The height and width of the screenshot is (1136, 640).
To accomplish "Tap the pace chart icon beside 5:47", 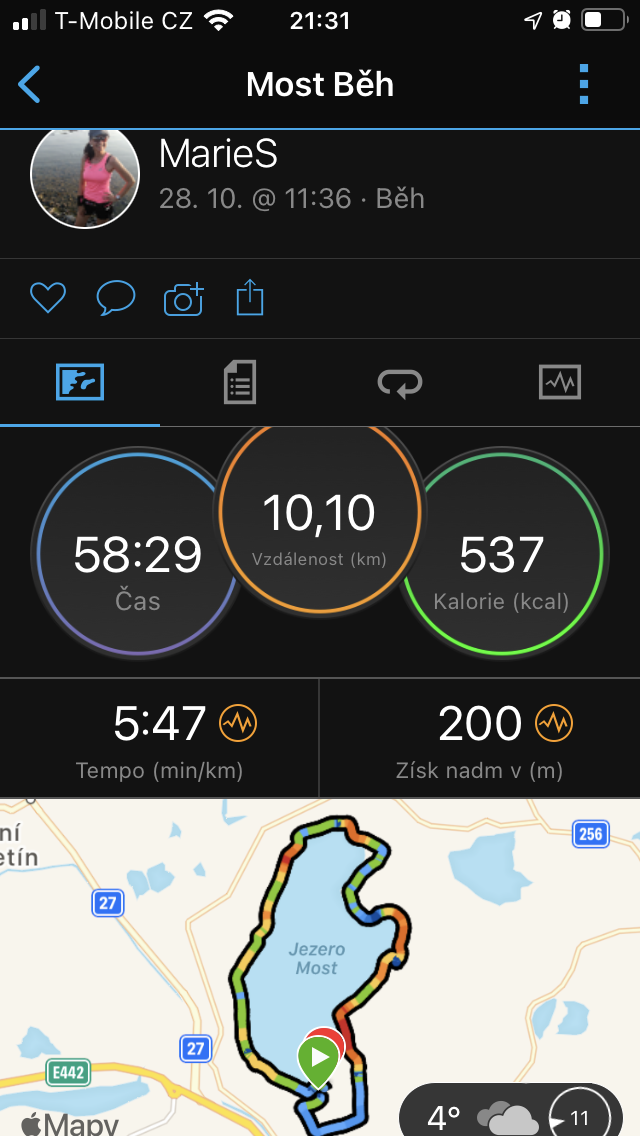I will coord(239,723).
